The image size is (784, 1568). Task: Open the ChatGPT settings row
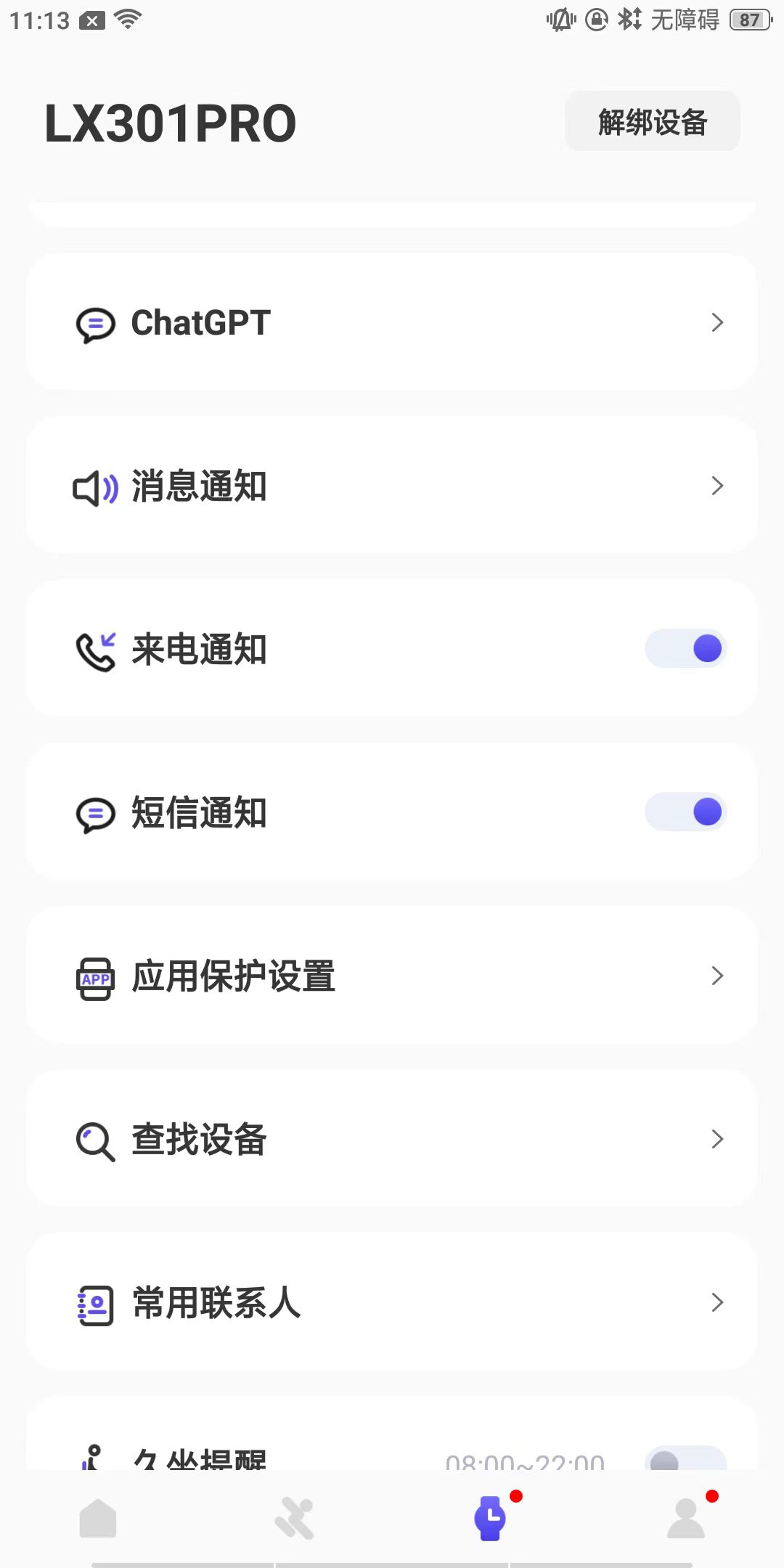point(392,322)
